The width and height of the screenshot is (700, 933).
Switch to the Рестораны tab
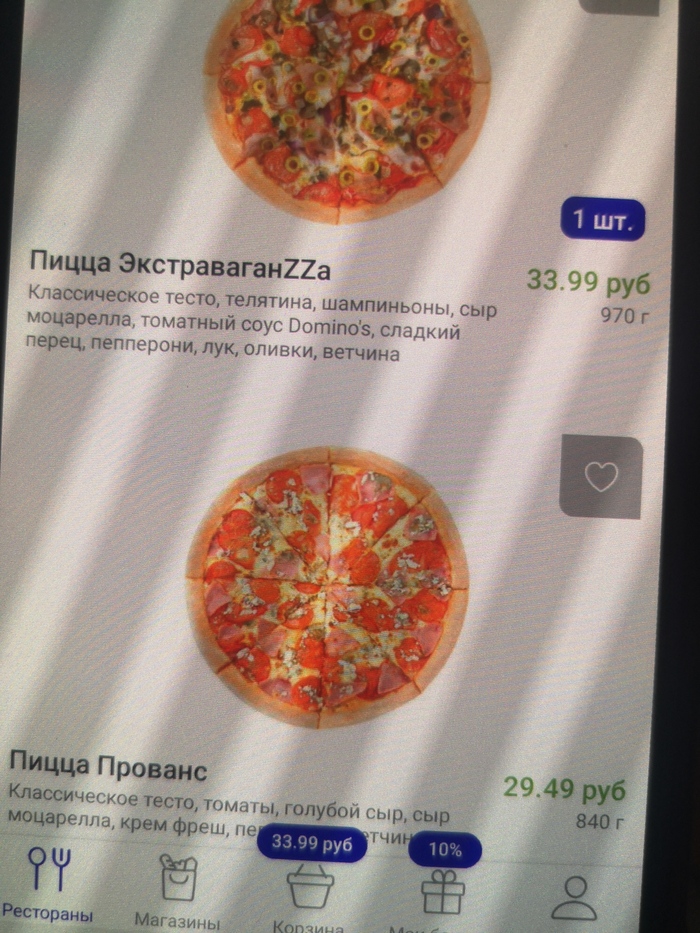tap(48, 883)
